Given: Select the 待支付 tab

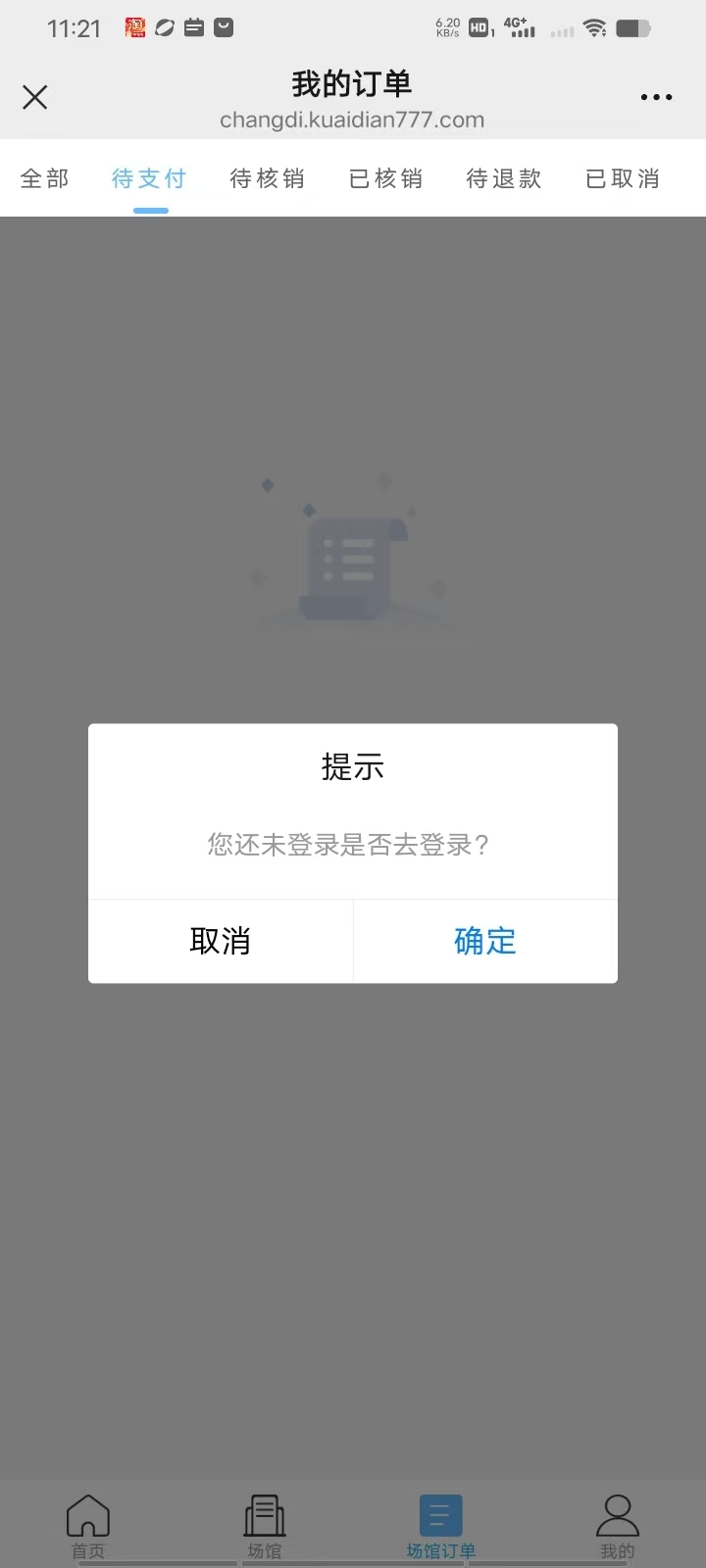Looking at the screenshot, I should [149, 178].
